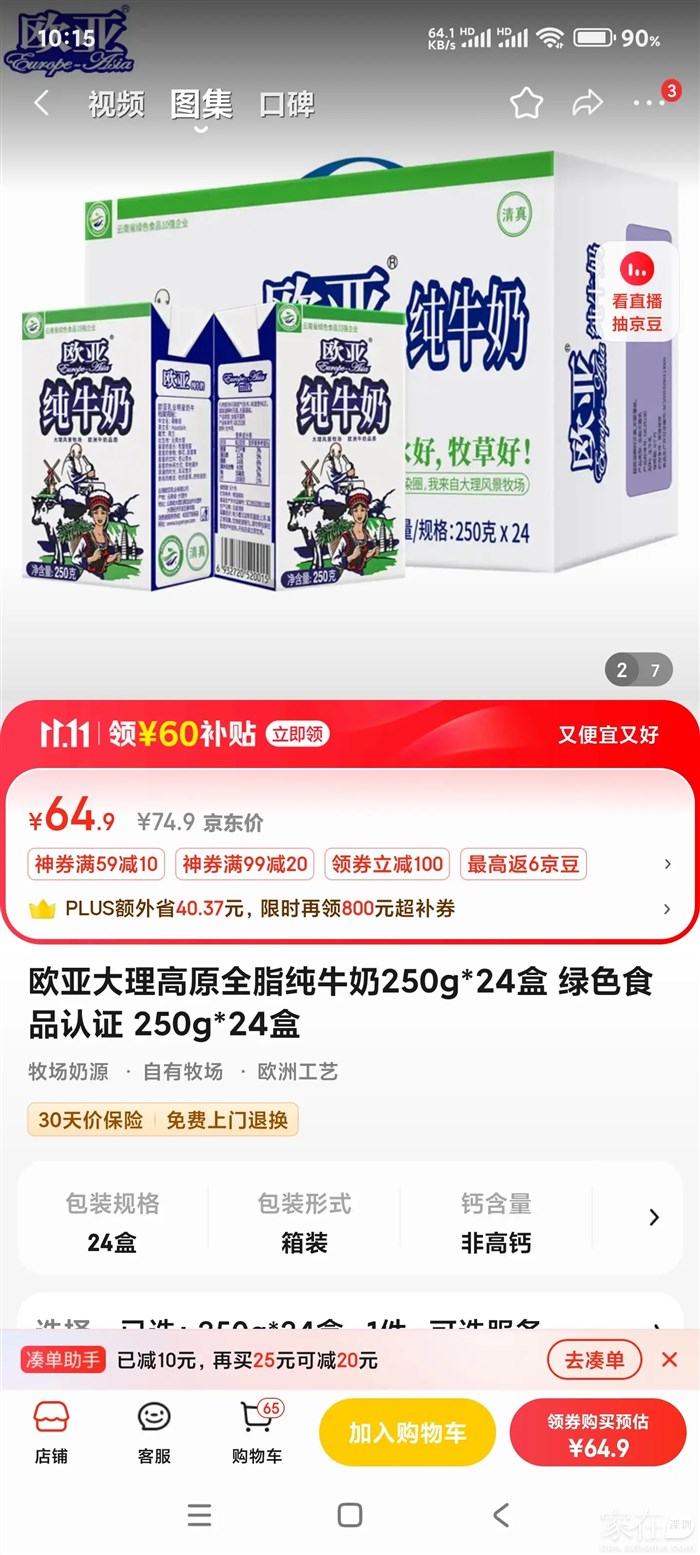This screenshot has height=1555, width=700.
Task: Tap the 领券立减100 coupon chip
Action: point(387,864)
